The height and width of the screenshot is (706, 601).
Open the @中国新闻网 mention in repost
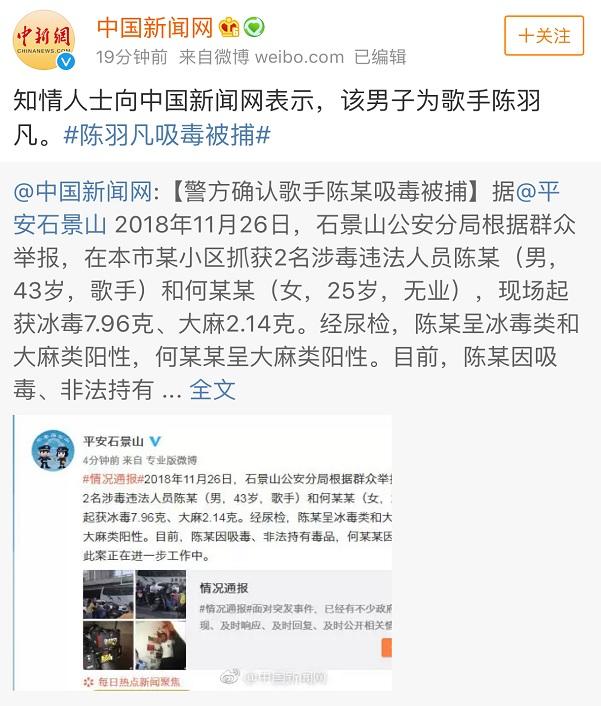[82, 190]
